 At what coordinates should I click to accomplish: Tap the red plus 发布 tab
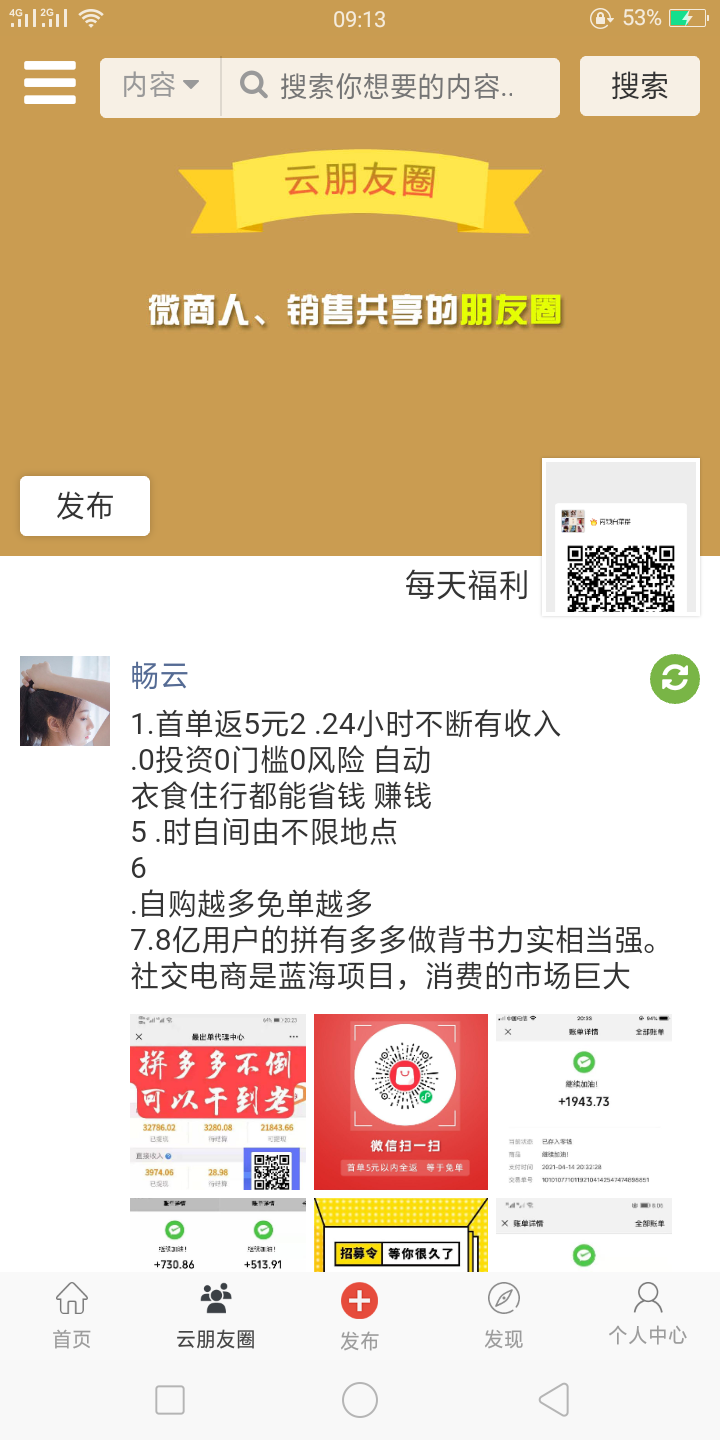click(x=360, y=1314)
